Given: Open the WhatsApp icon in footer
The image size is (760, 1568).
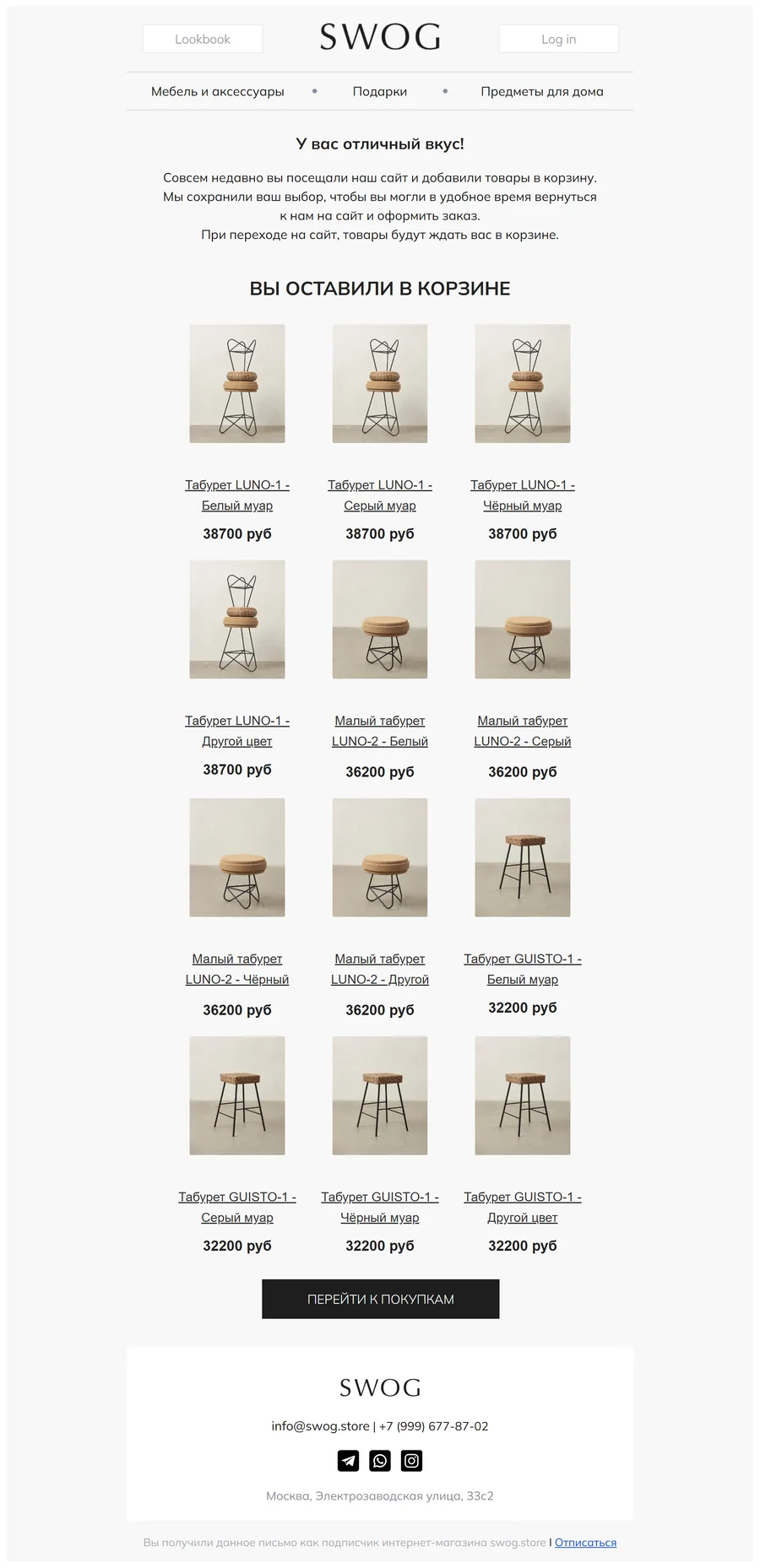Looking at the screenshot, I should (380, 1461).
